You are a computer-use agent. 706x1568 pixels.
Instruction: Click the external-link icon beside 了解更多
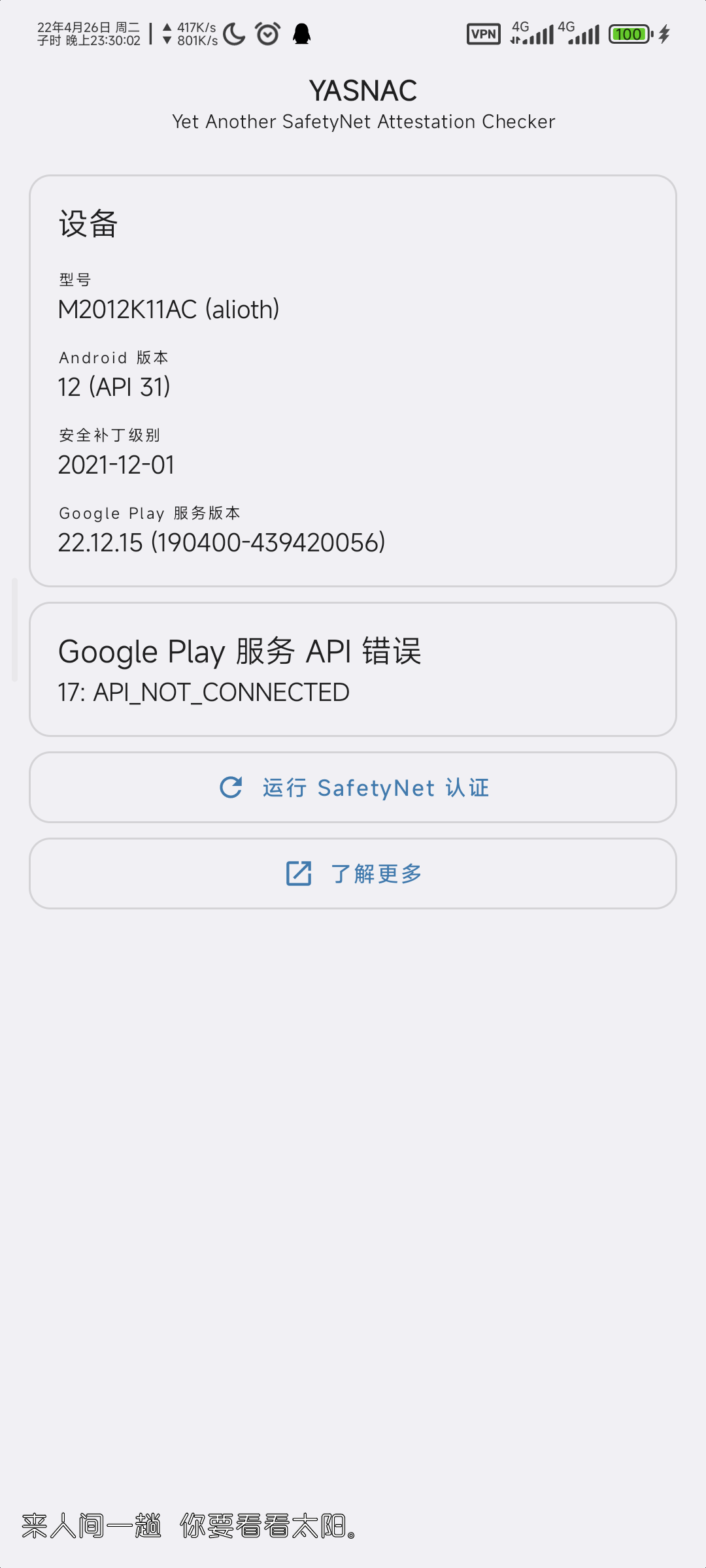(x=297, y=874)
